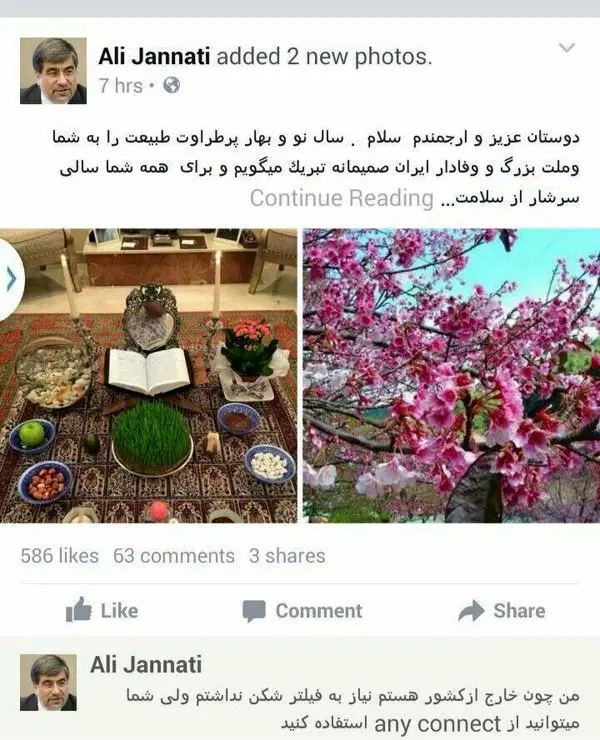Tap the side arrow on the left edge
600x740 pixels.
pos(10,279)
